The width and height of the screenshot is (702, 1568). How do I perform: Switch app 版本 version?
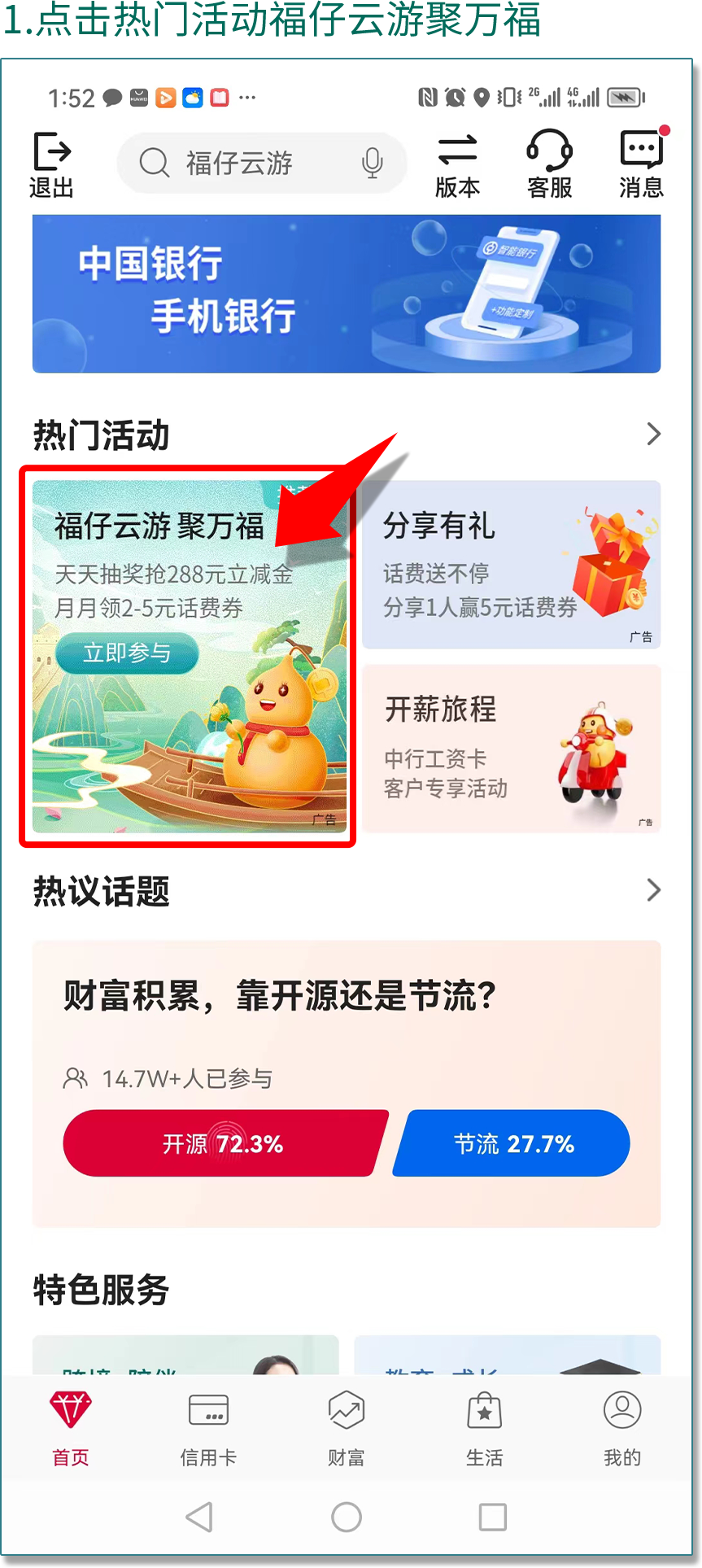[x=457, y=164]
